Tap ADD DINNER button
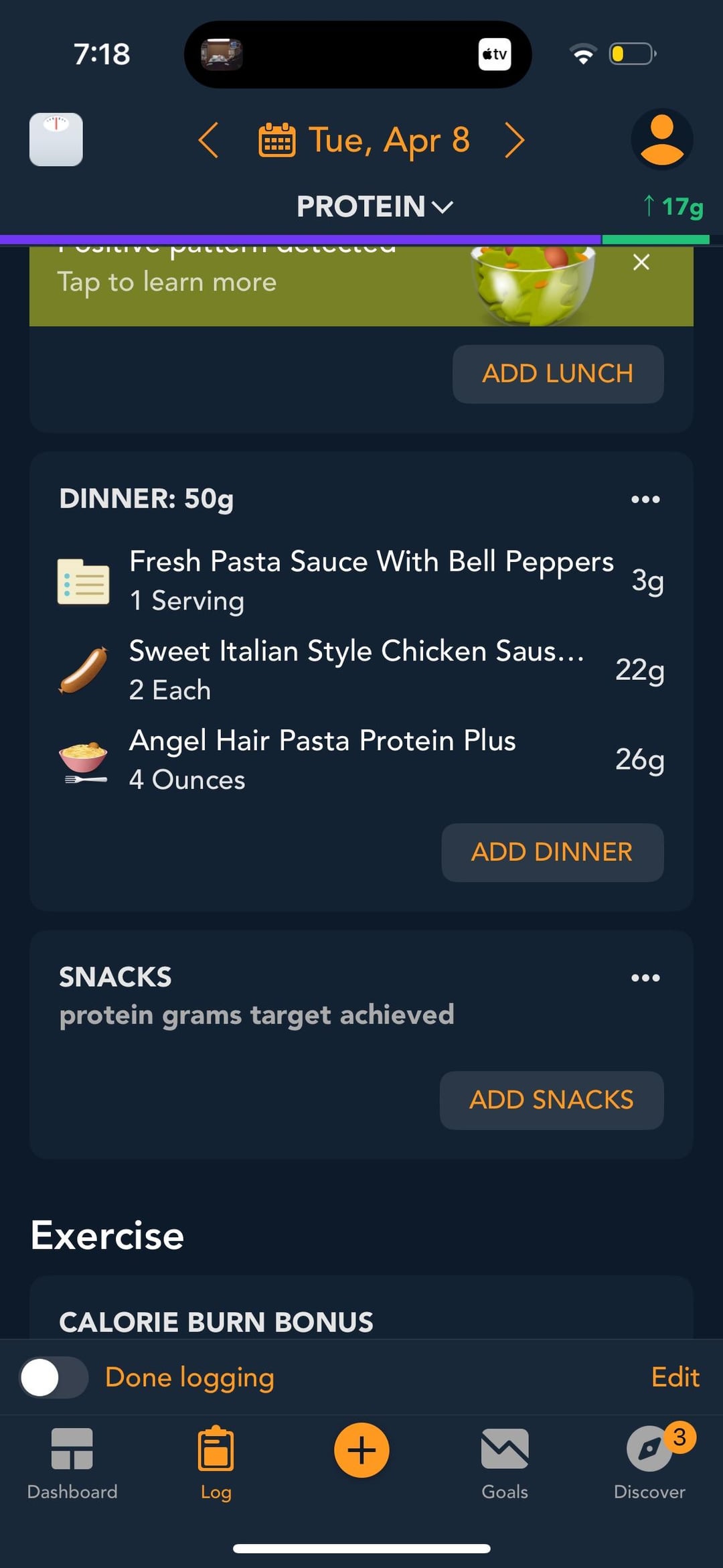Image resolution: width=723 pixels, height=1568 pixels. [x=552, y=852]
